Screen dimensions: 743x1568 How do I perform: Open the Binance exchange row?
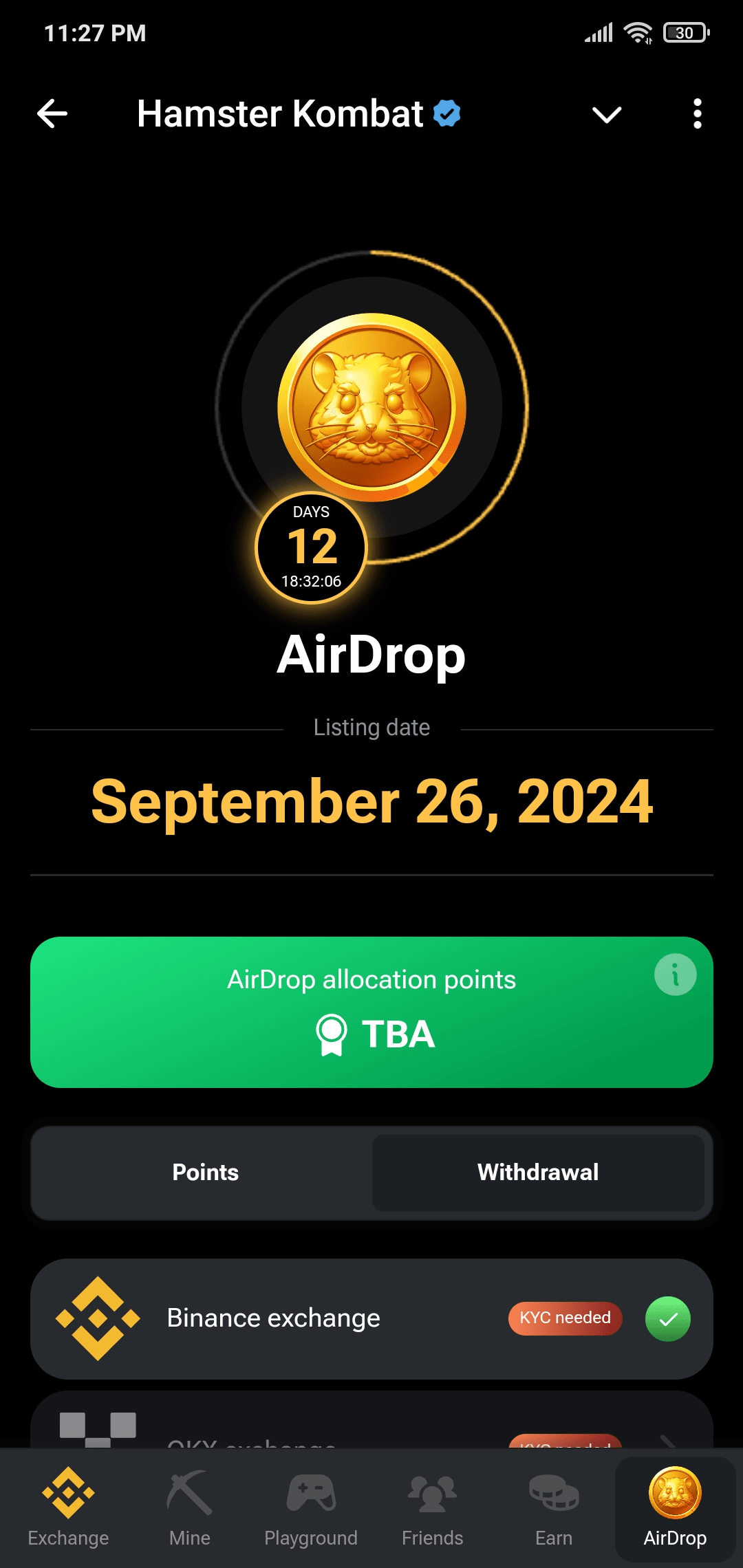point(371,1318)
